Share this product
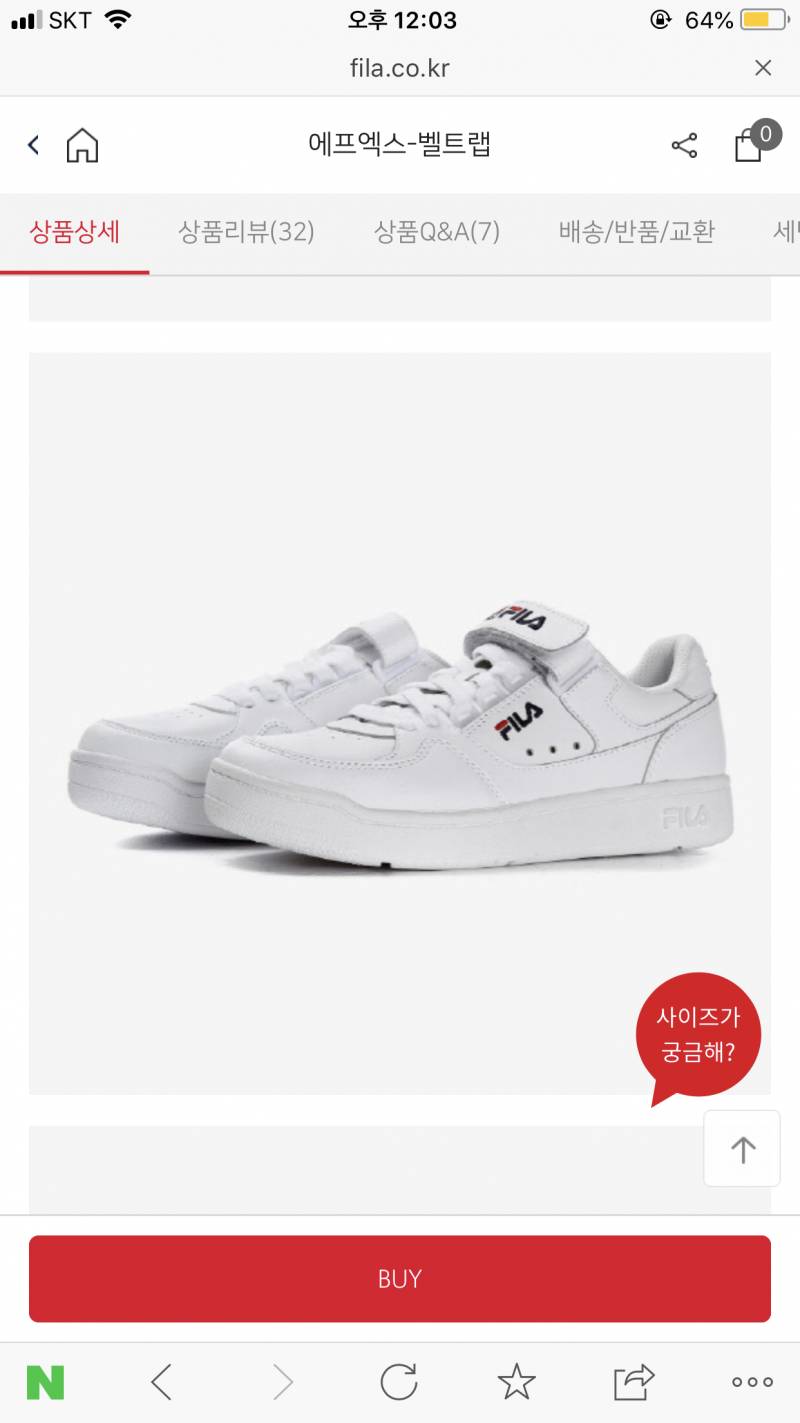The width and height of the screenshot is (800, 1423). click(x=684, y=146)
